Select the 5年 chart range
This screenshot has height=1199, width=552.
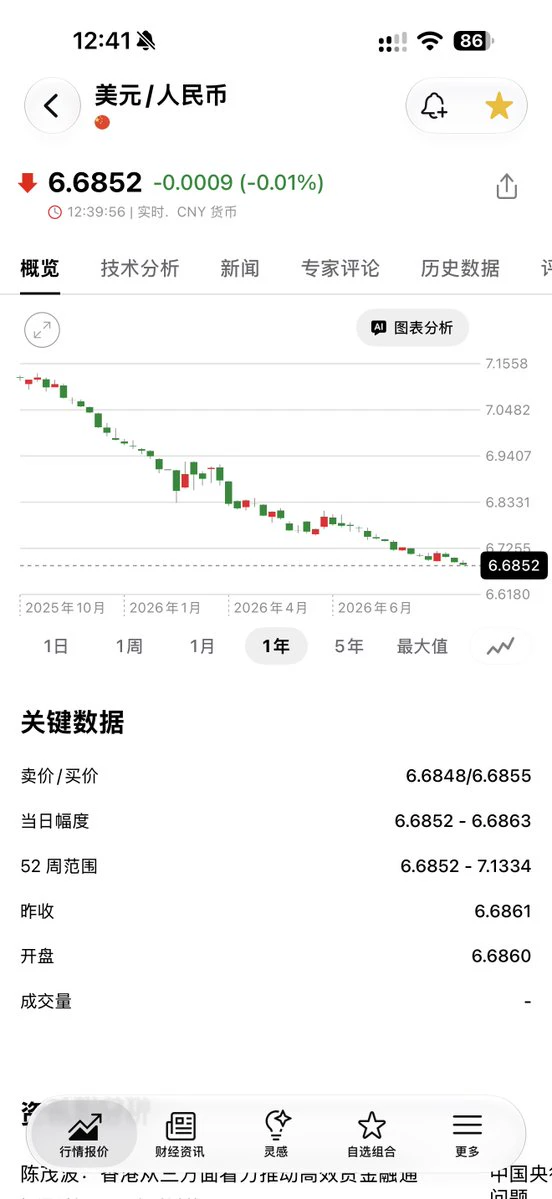[x=349, y=646]
